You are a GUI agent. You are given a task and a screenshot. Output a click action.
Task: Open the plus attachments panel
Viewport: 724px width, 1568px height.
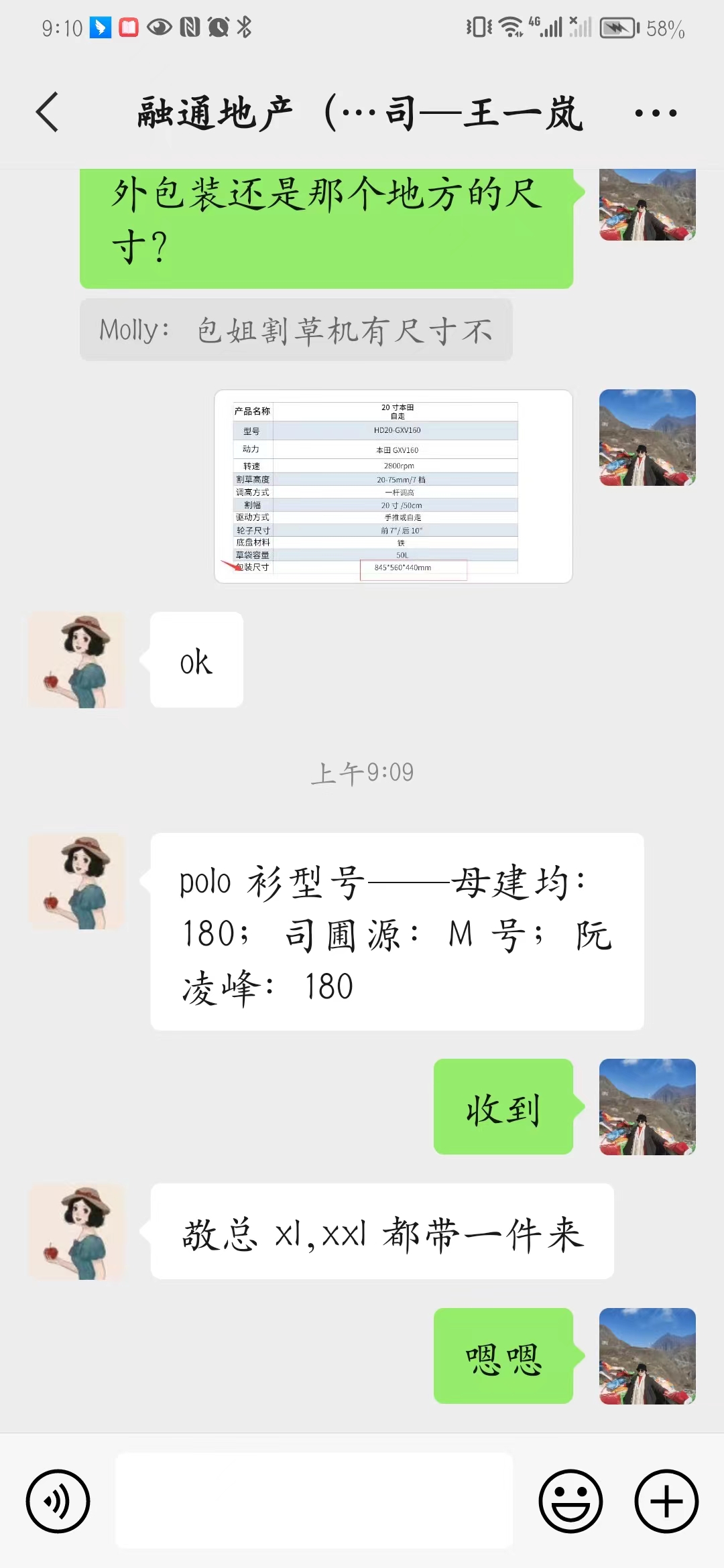[x=666, y=1501]
